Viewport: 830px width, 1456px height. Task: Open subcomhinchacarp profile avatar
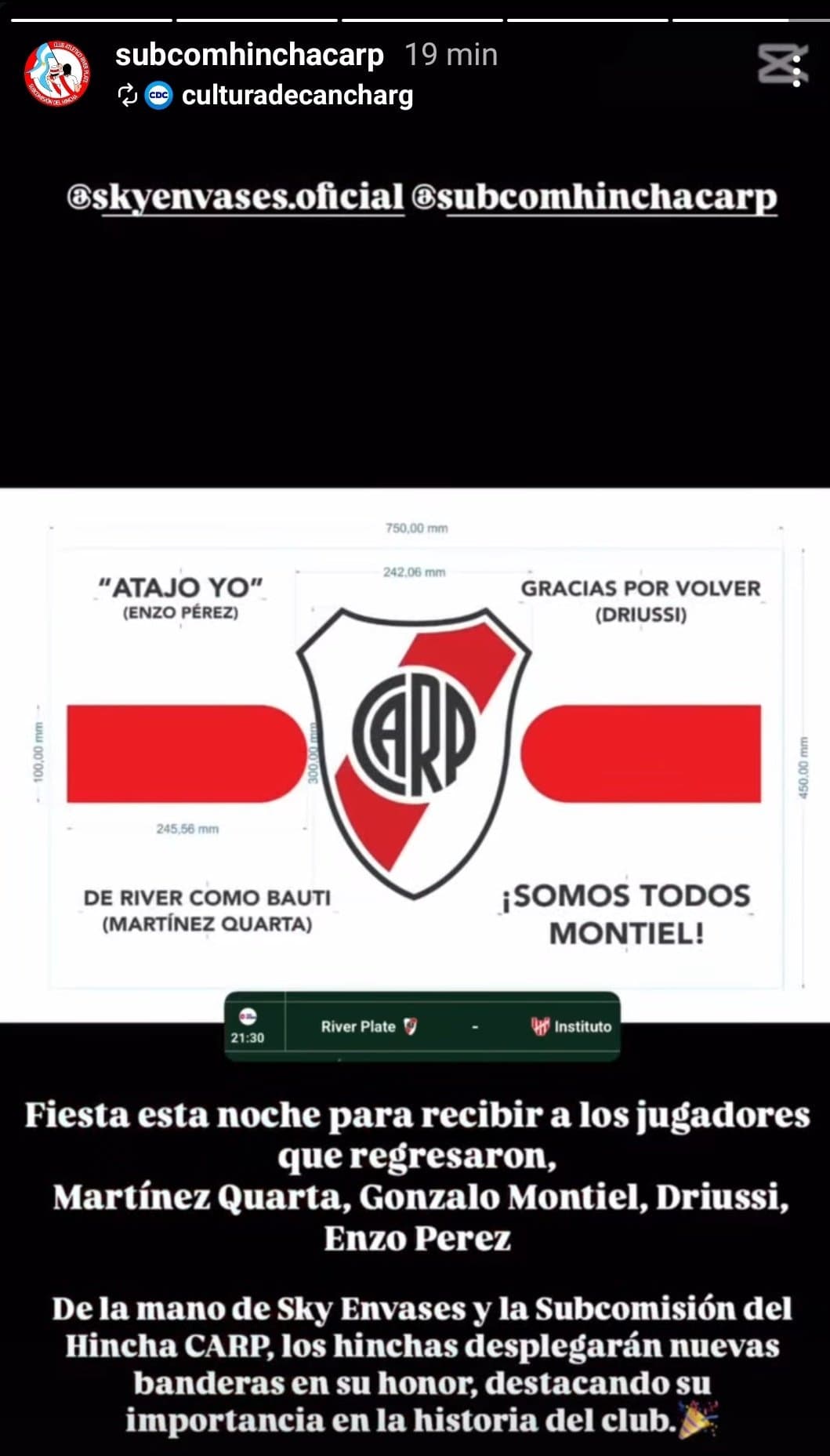[56, 74]
